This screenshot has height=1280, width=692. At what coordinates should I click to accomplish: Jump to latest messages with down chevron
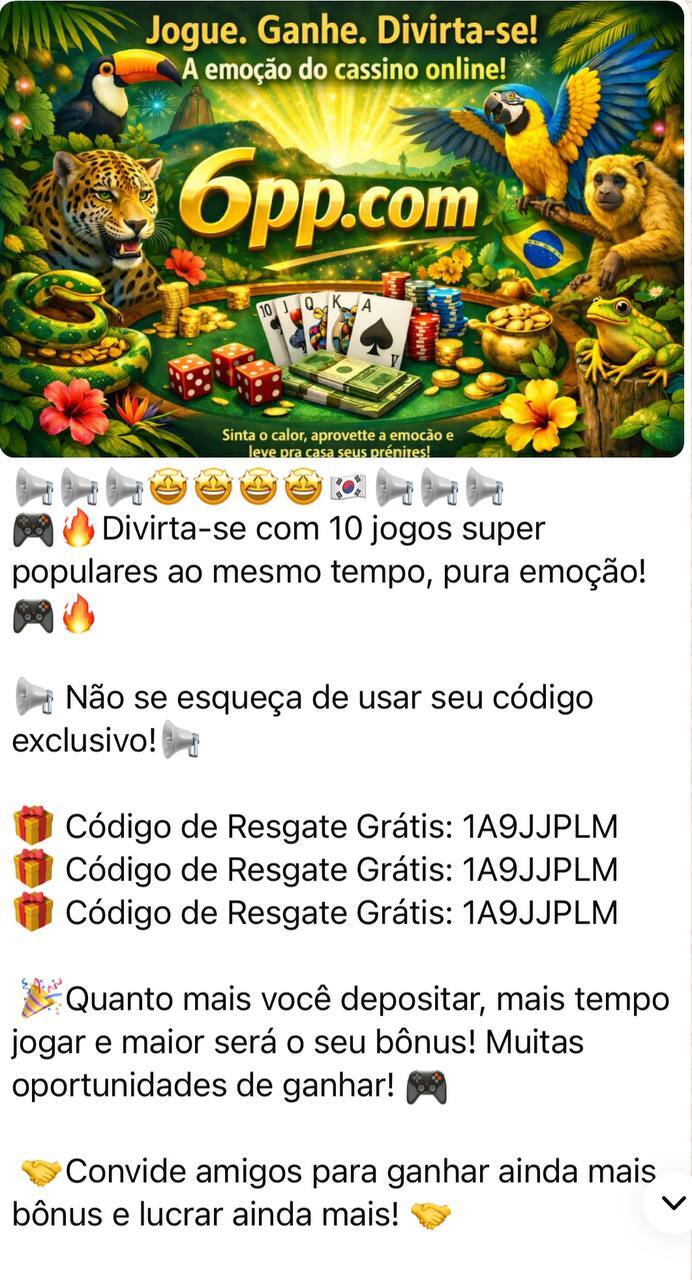point(674,1203)
